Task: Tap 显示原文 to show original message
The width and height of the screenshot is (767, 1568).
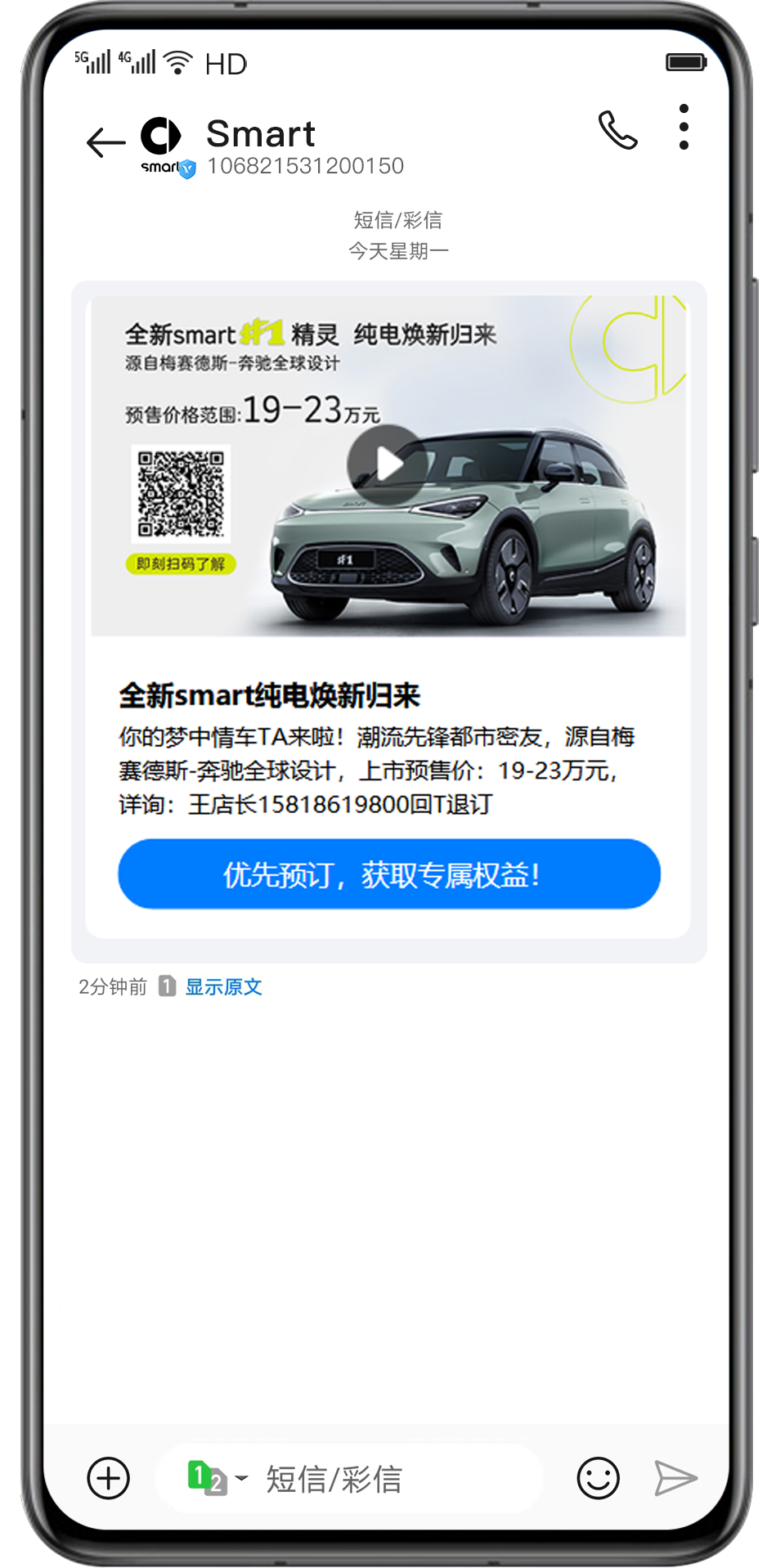Action: coord(223,986)
